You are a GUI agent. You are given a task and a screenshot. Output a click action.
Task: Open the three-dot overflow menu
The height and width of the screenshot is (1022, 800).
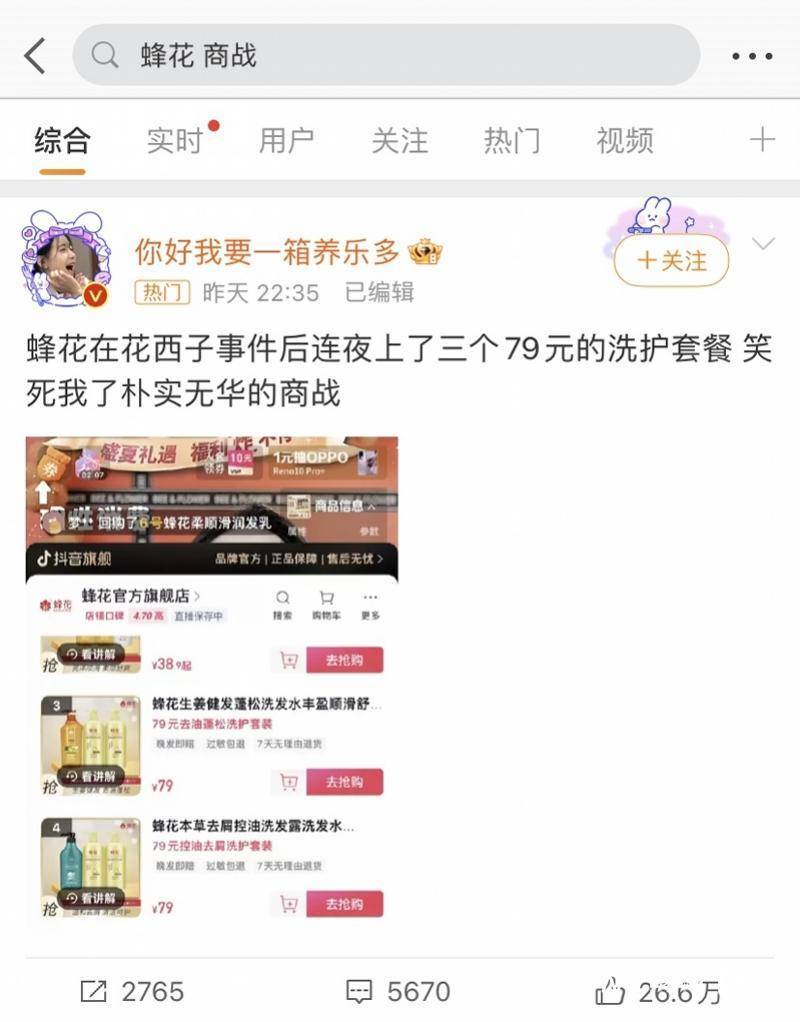pyautogui.click(x=752, y=56)
